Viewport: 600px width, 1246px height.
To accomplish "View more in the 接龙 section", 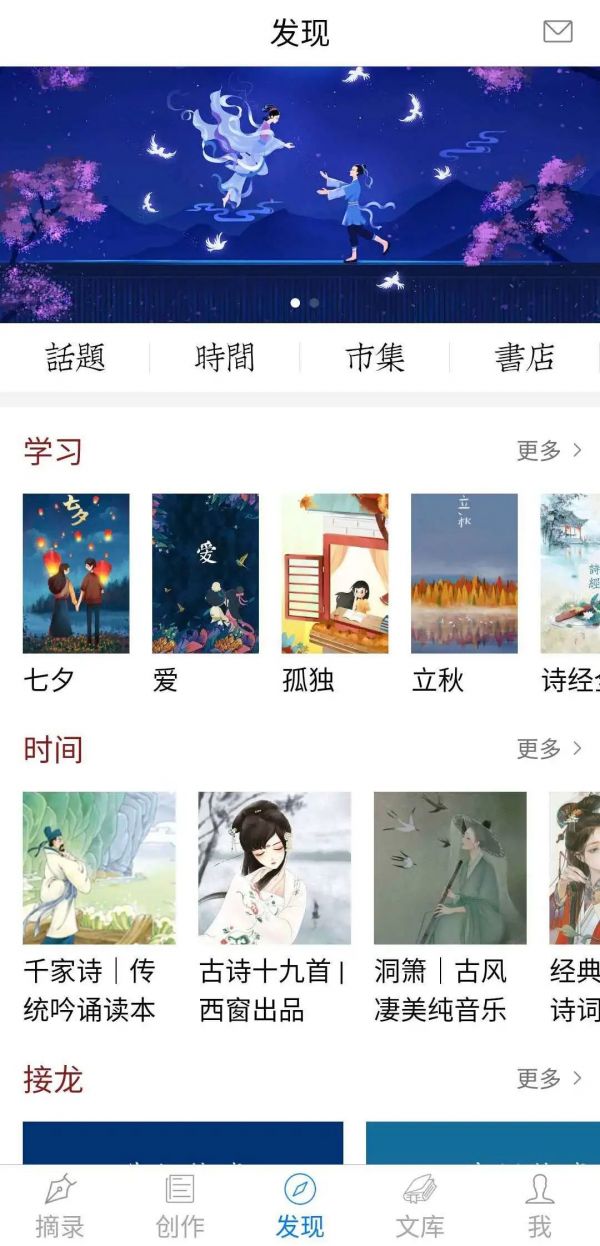I will point(548,1079).
